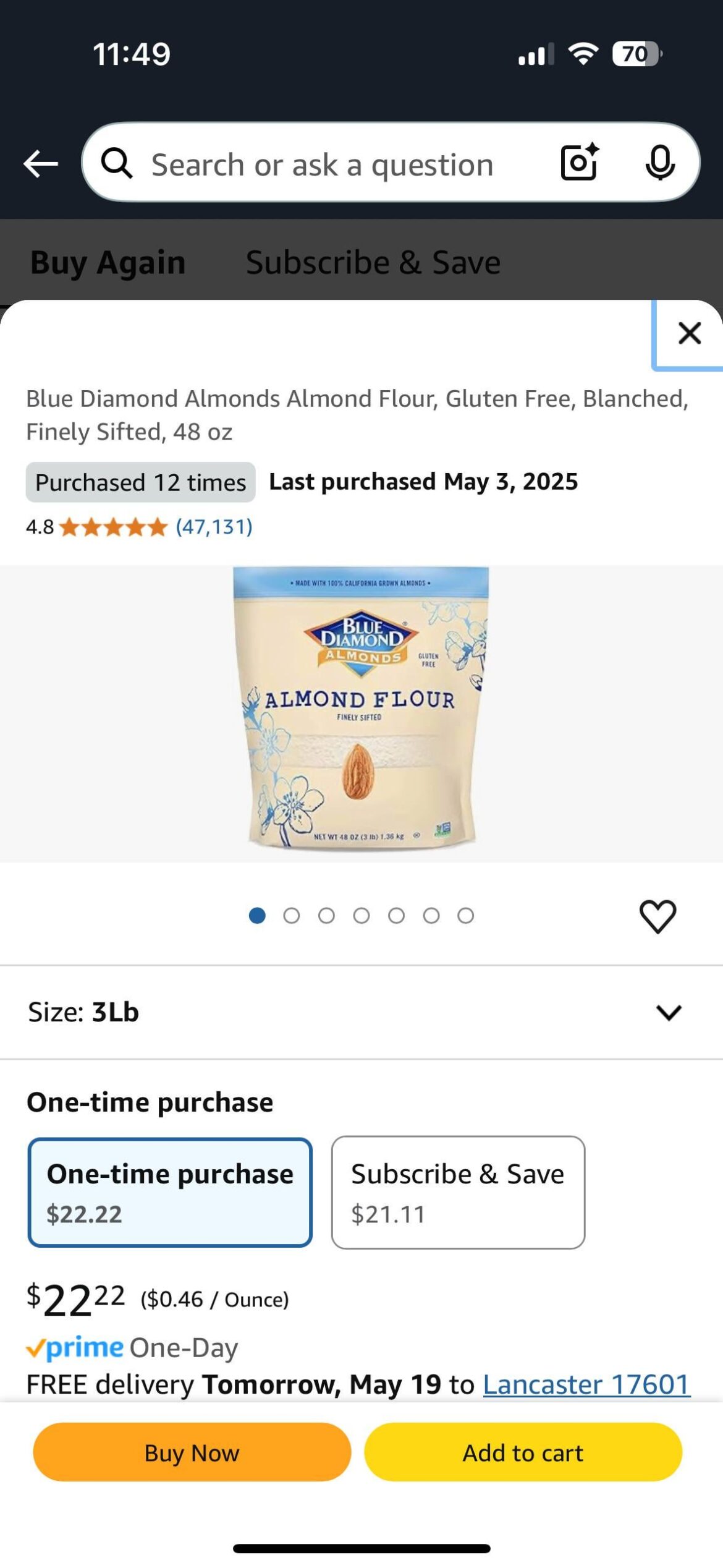Select the One-time purchase option

pos(171,1193)
